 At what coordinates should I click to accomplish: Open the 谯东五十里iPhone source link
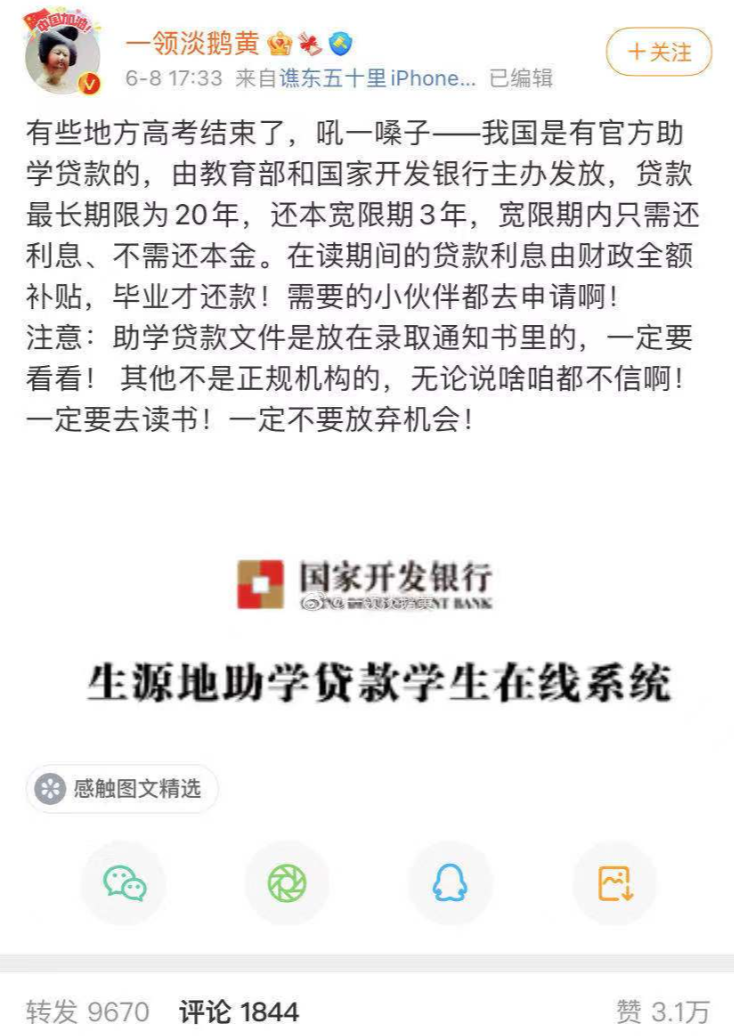(x=377, y=78)
